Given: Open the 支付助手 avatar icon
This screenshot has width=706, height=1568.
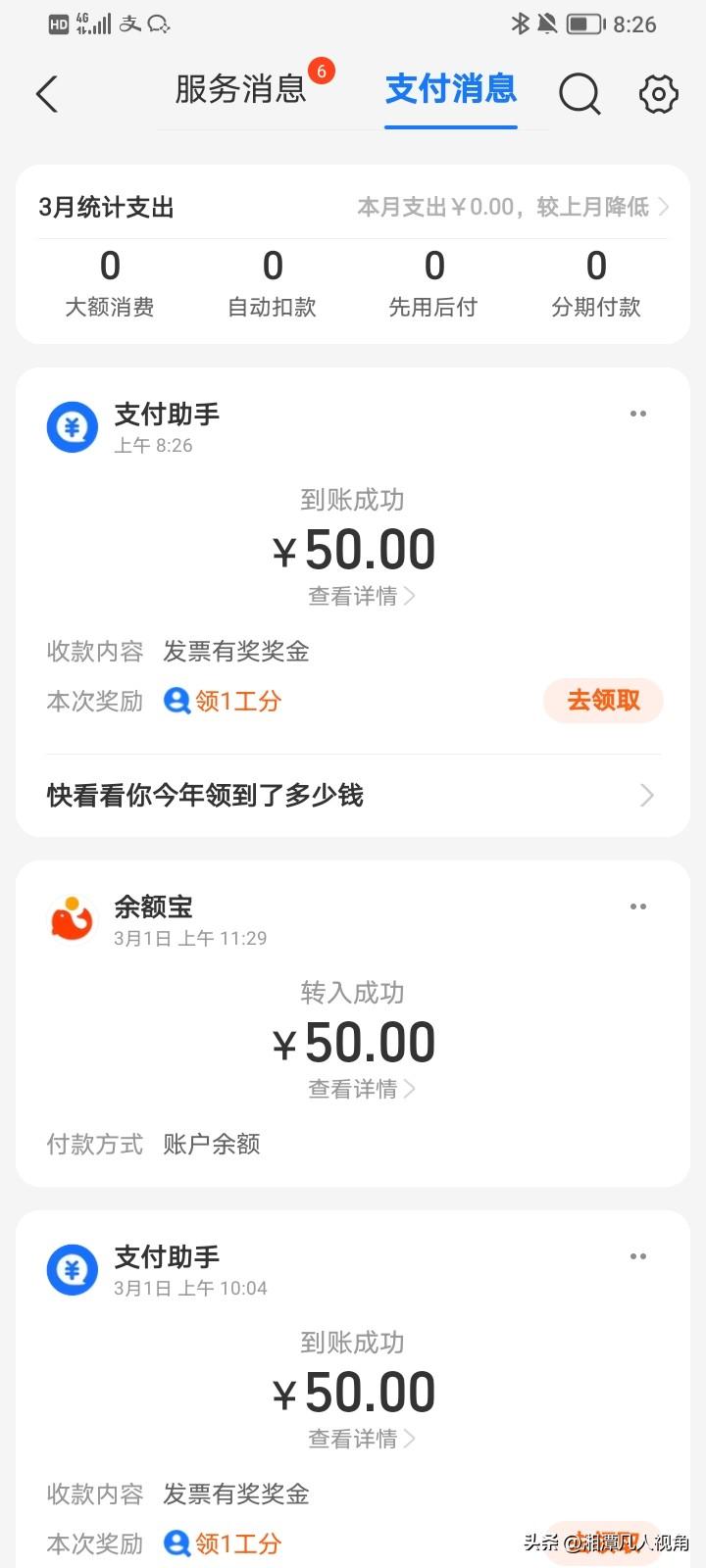Looking at the screenshot, I should pos(71,426).
